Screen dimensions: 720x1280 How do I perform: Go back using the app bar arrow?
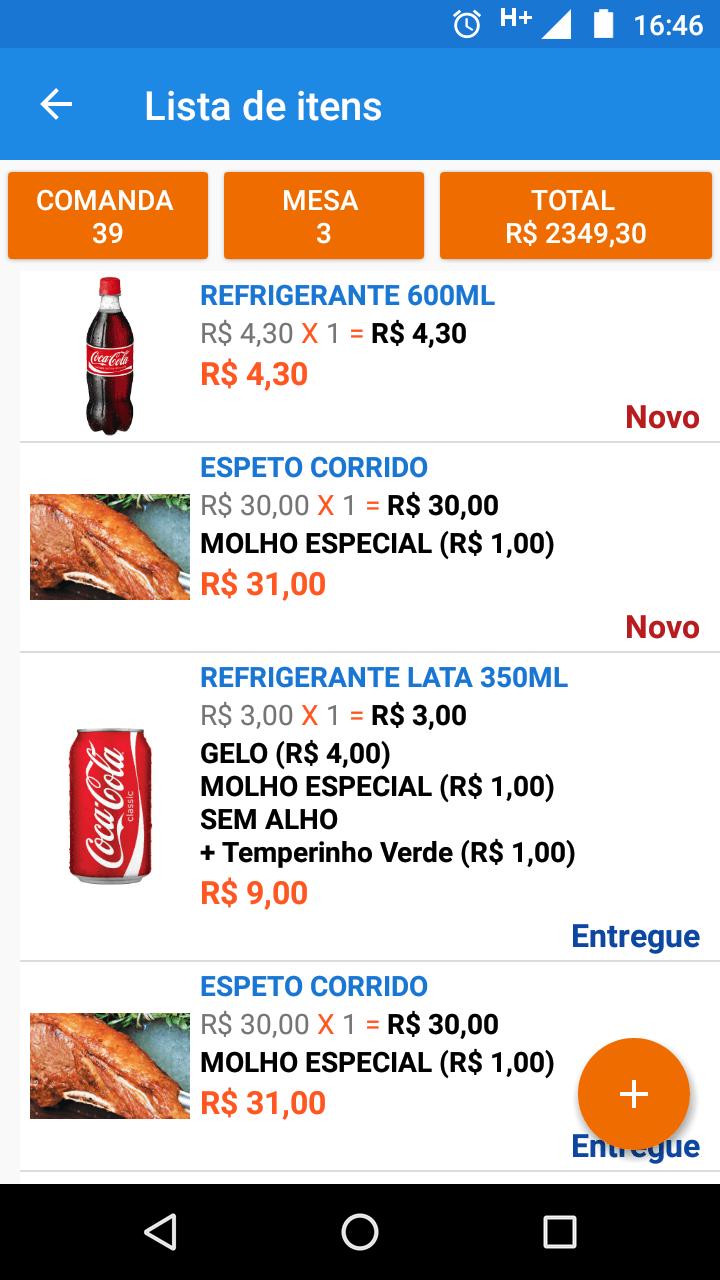tap(56, 105)
